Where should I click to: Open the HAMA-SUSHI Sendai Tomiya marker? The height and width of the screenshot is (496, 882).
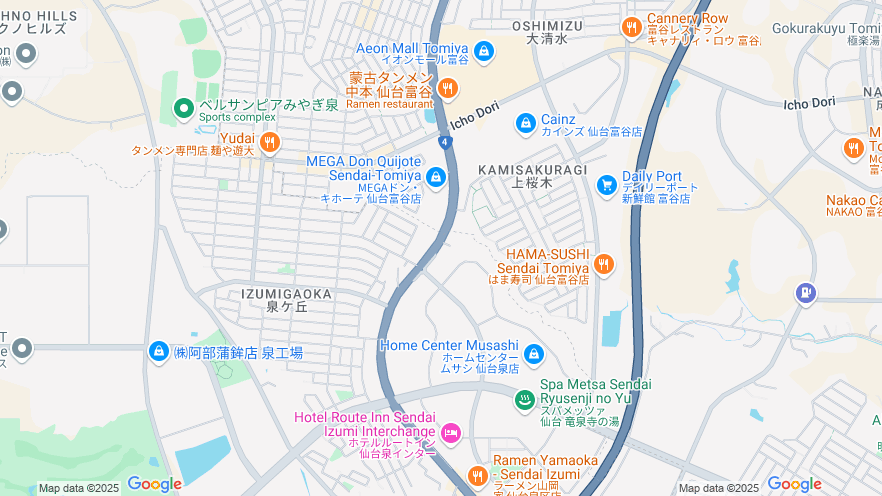[x=603, y=264]
